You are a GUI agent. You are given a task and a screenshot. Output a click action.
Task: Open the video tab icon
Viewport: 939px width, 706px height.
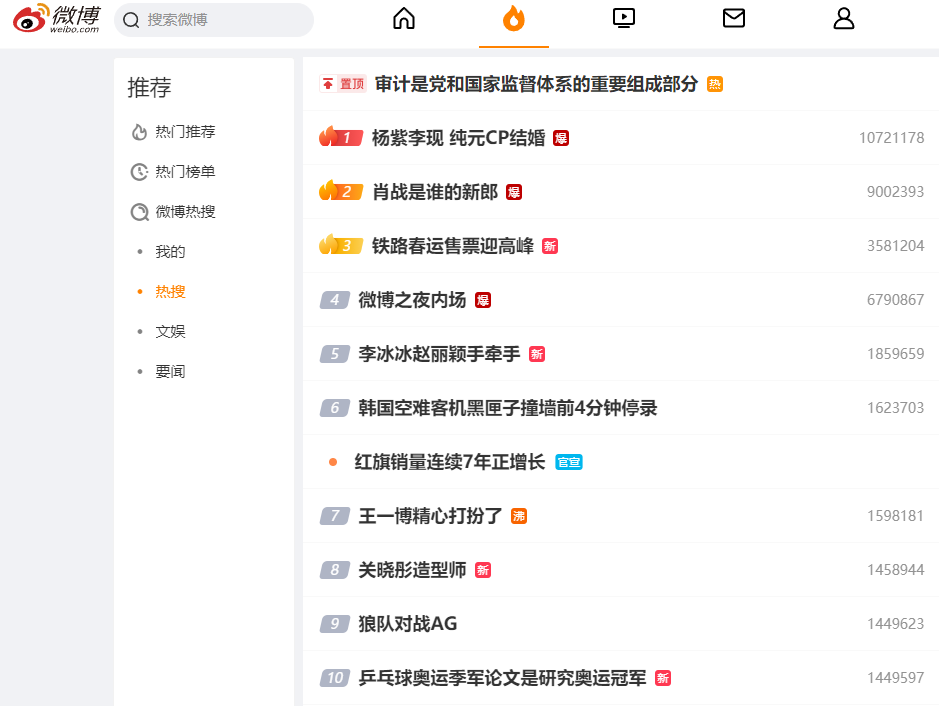point(624,19)
